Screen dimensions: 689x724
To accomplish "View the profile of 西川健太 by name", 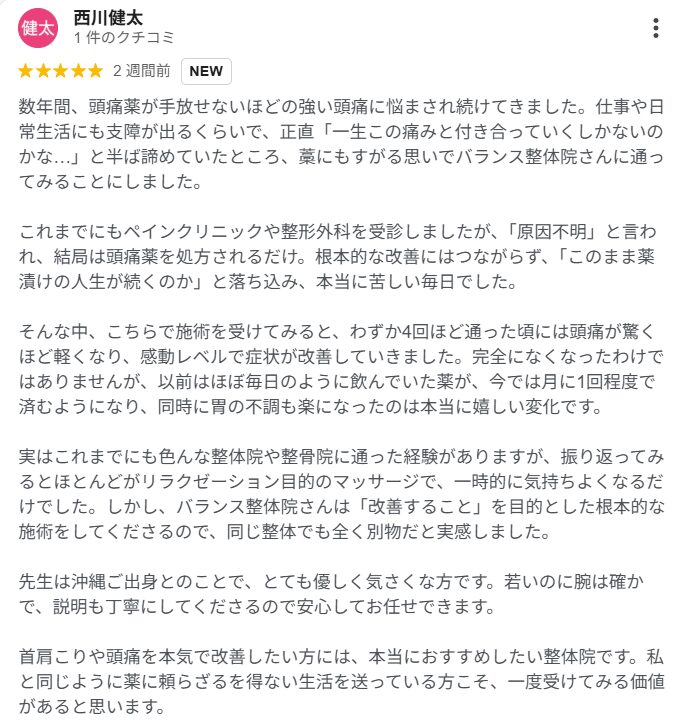I will pyautogui.click(x=108, y=17).
